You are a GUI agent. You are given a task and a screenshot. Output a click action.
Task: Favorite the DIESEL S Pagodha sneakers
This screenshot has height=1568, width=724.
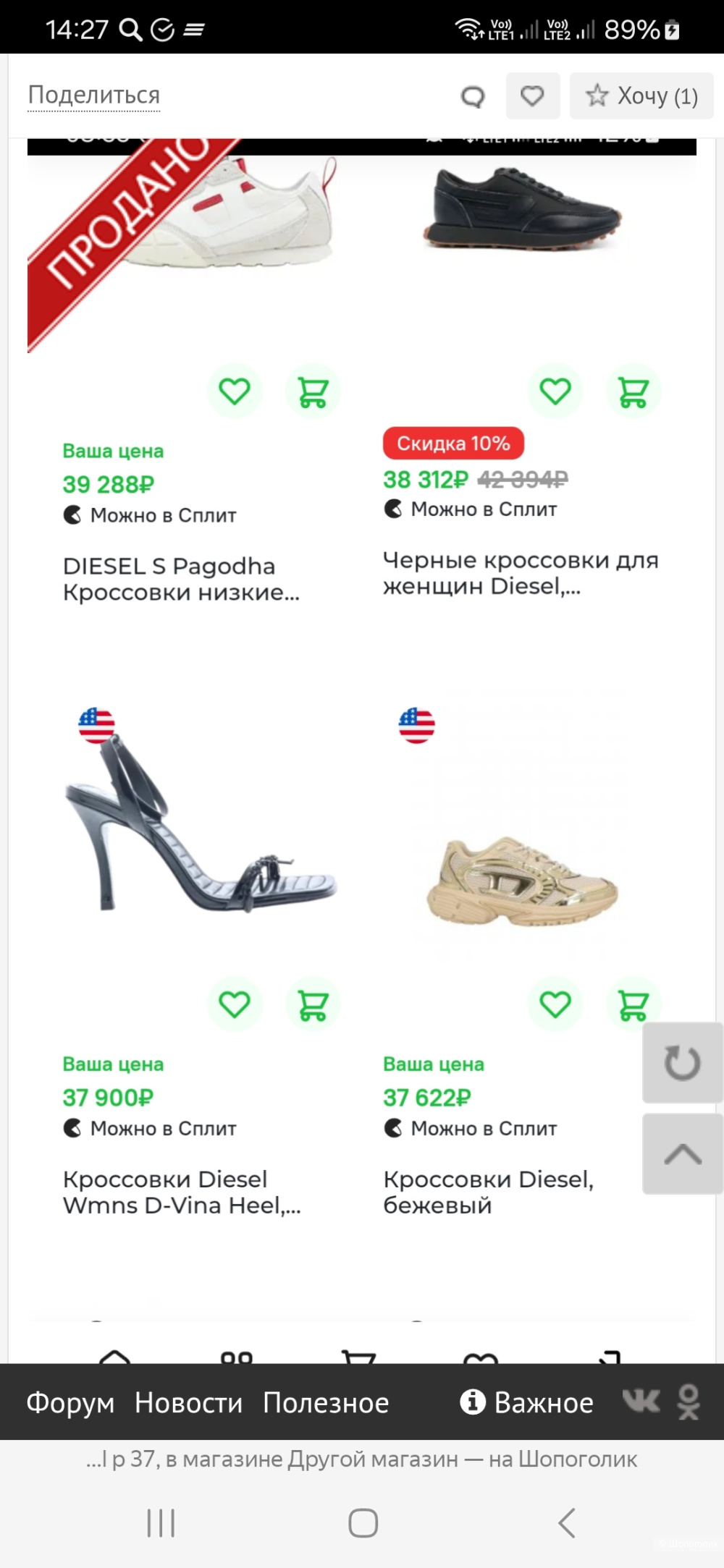click(x=234, y=391)
